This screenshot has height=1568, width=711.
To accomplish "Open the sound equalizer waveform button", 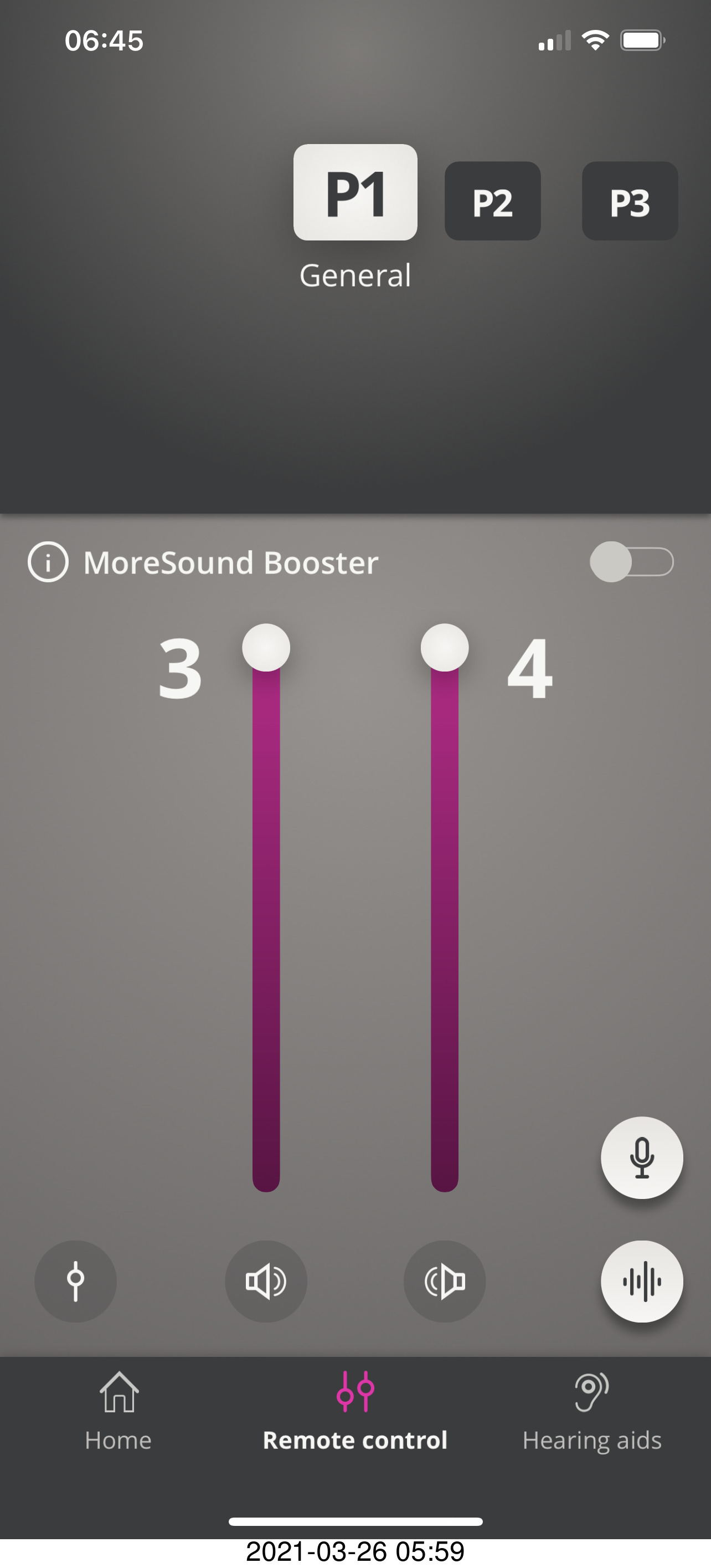I will point(642,1282).
